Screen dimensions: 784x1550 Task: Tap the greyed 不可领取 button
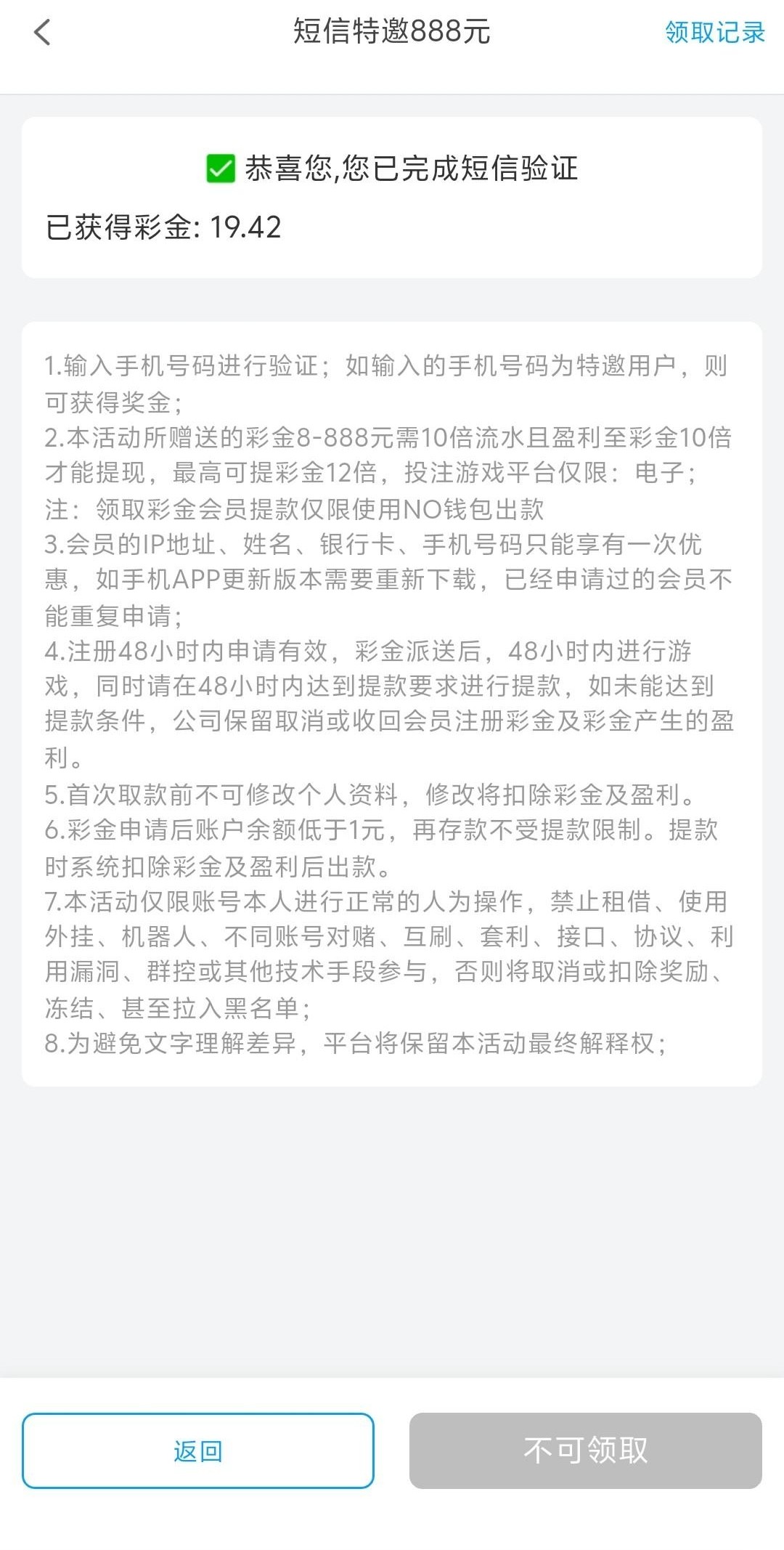tap(585, 1450)
